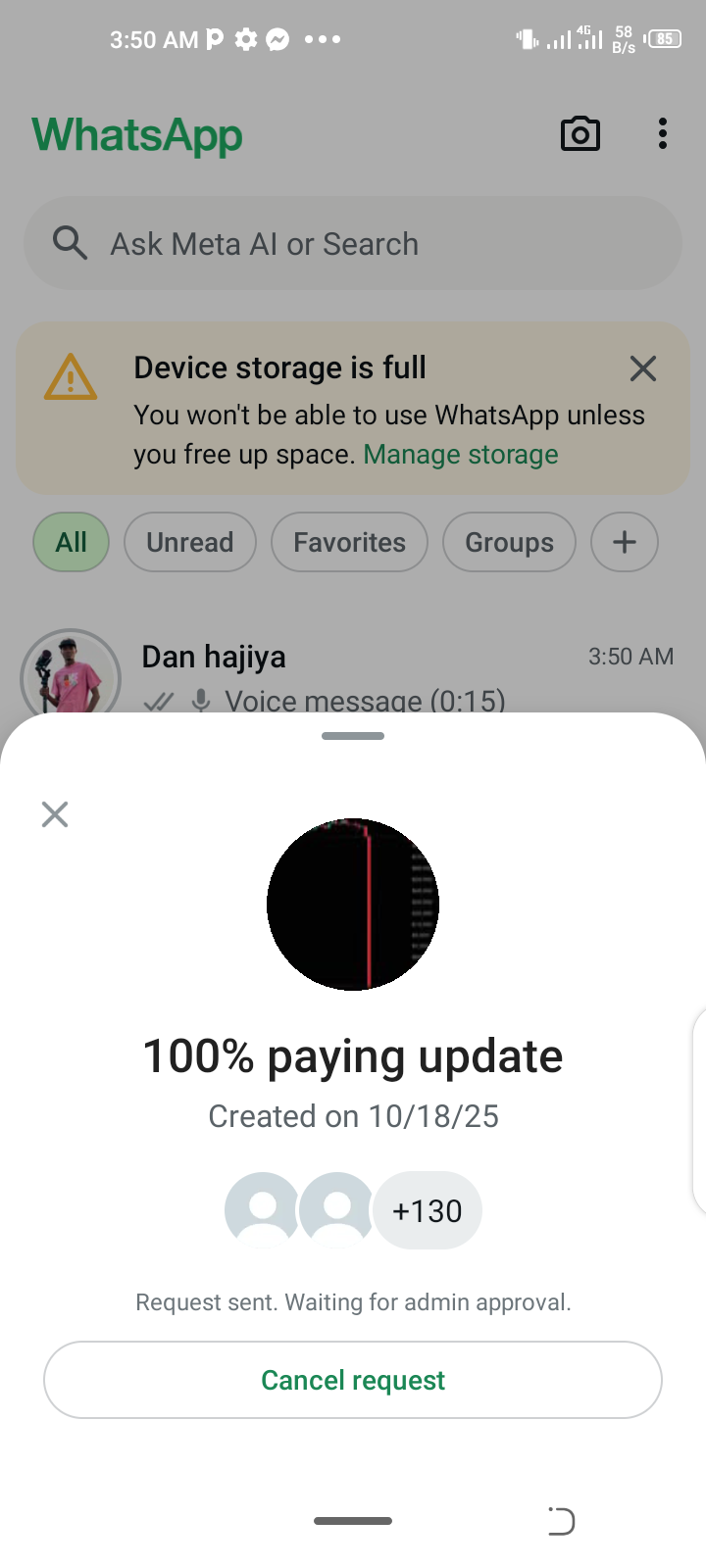Add a new chat list filter
Viewport: 706px width, 1568px height.
click(x=625, y=542)
